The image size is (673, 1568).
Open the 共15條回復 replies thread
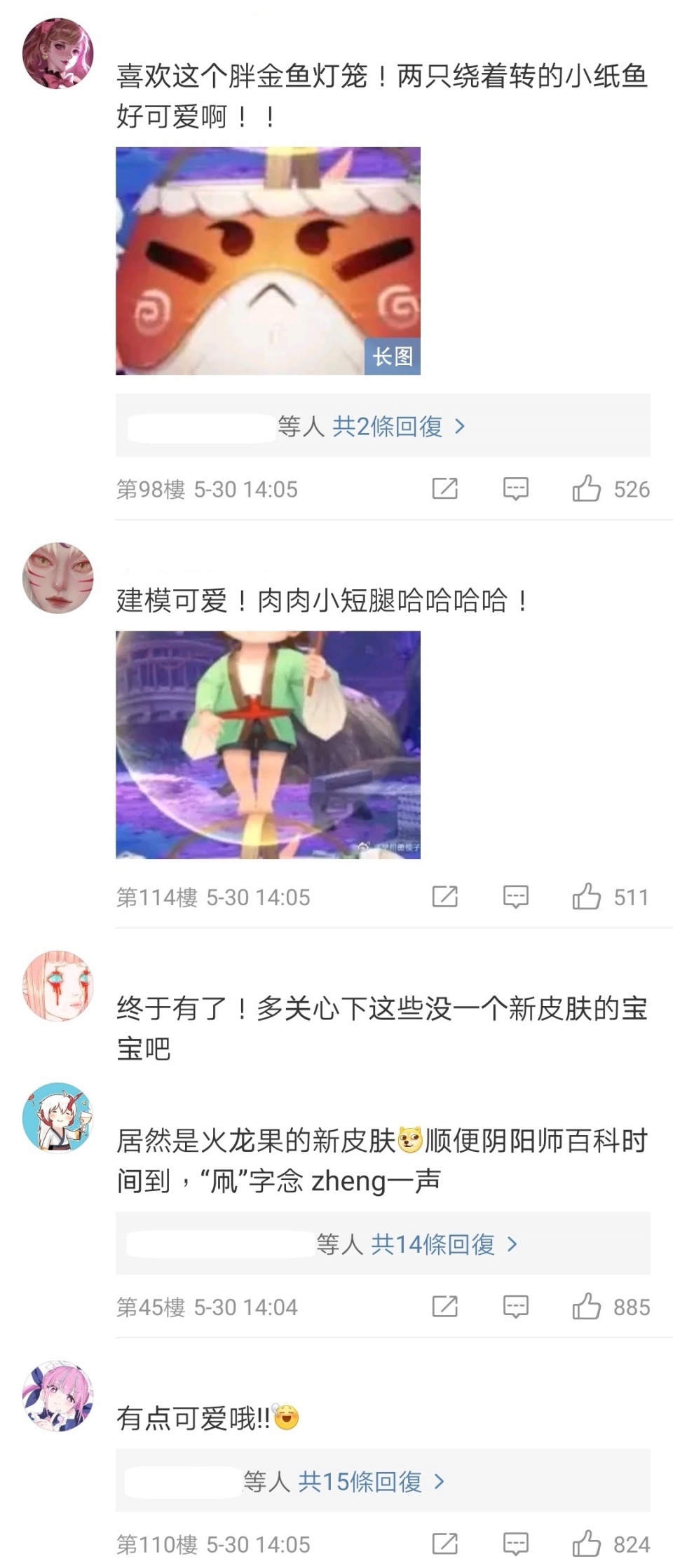pos(370,1482)
